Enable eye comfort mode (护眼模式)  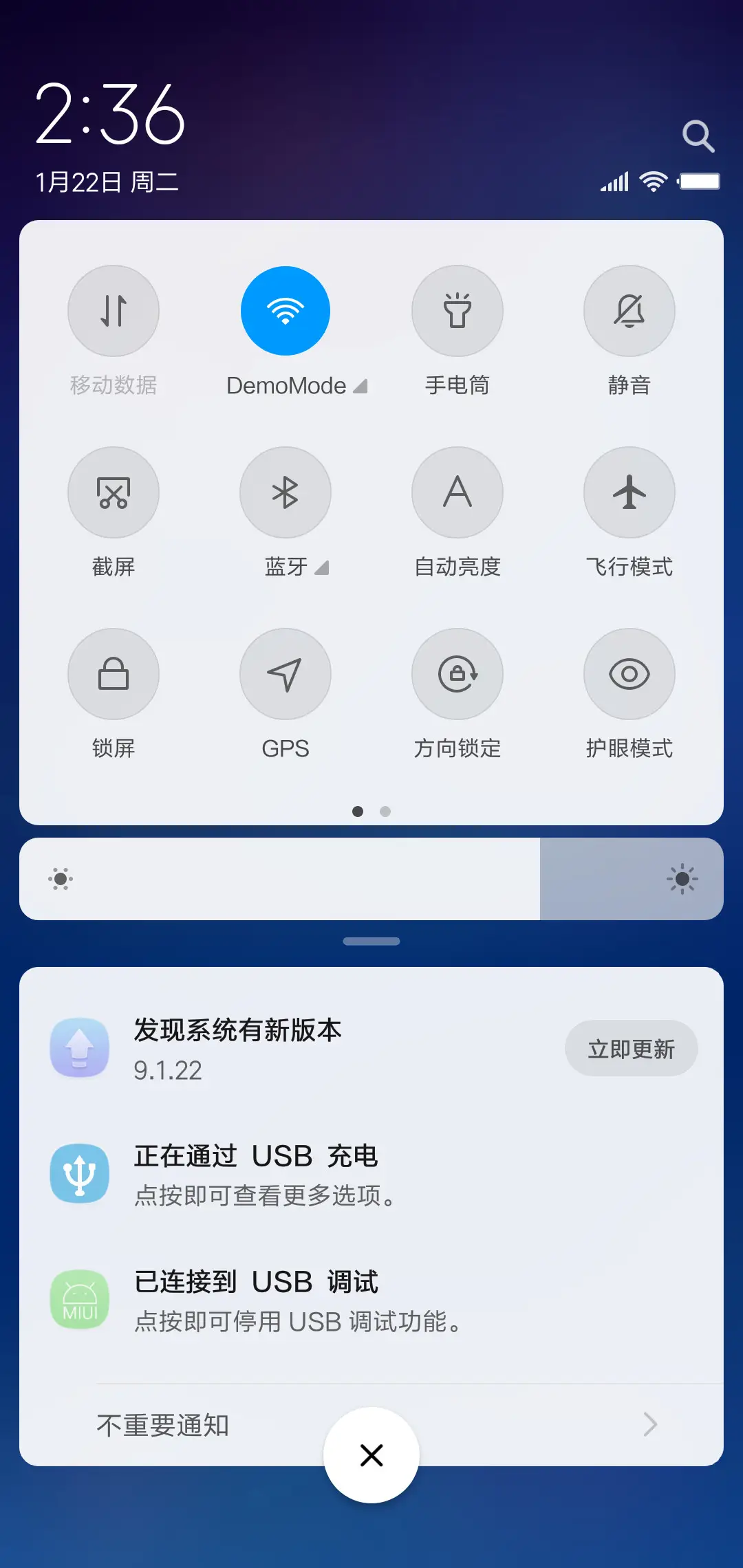[629, 674]
